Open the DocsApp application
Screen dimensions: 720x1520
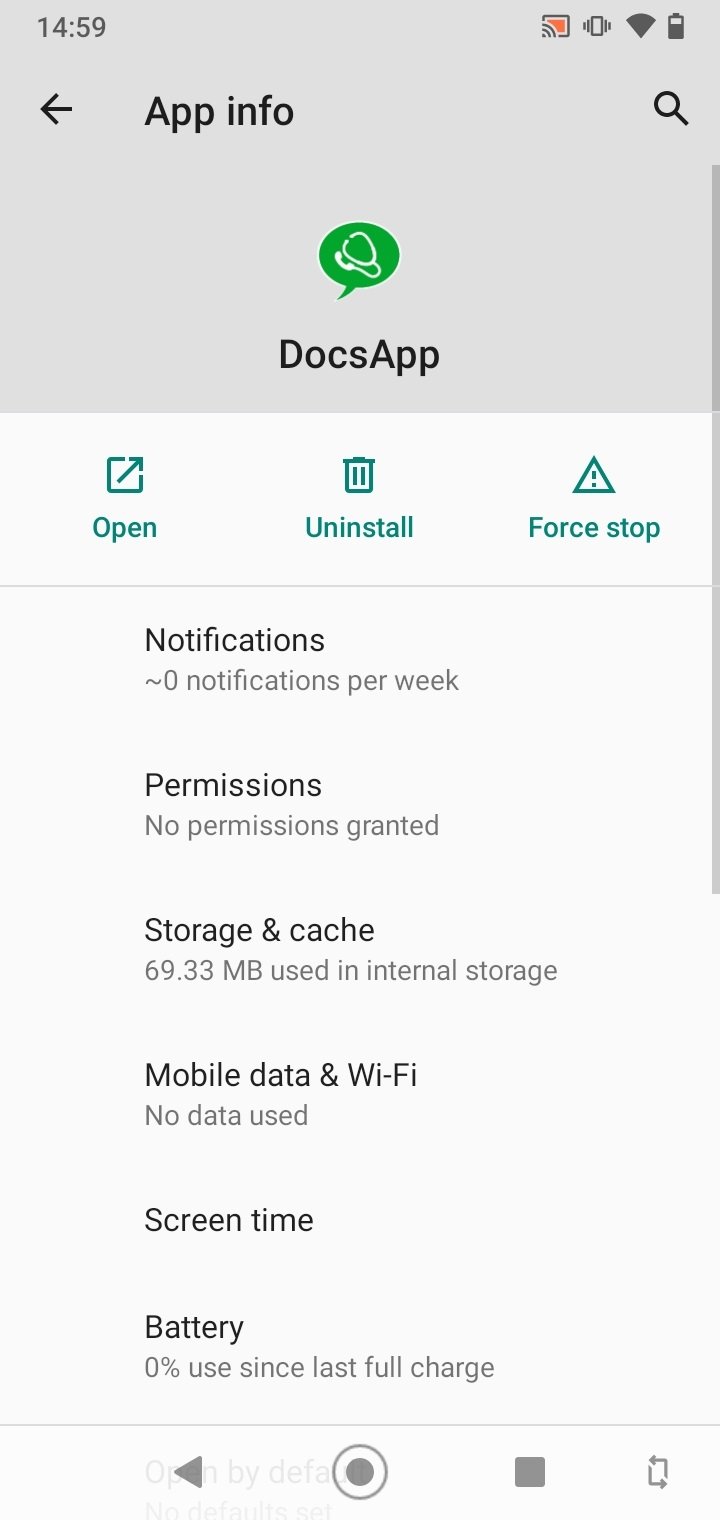pyautogui.click(x=125, y=498)
